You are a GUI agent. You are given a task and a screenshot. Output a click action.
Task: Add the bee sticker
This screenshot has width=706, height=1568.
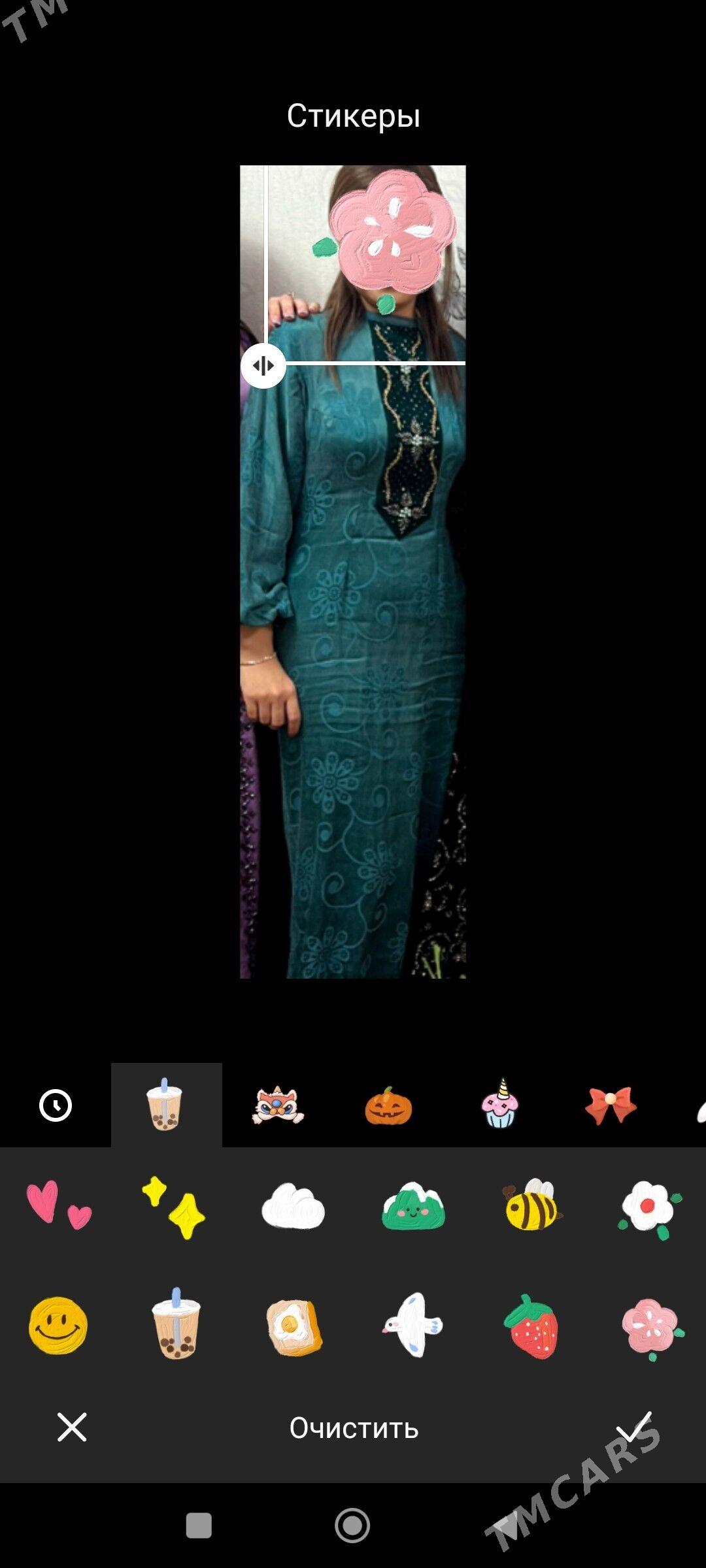(532, 1206)
